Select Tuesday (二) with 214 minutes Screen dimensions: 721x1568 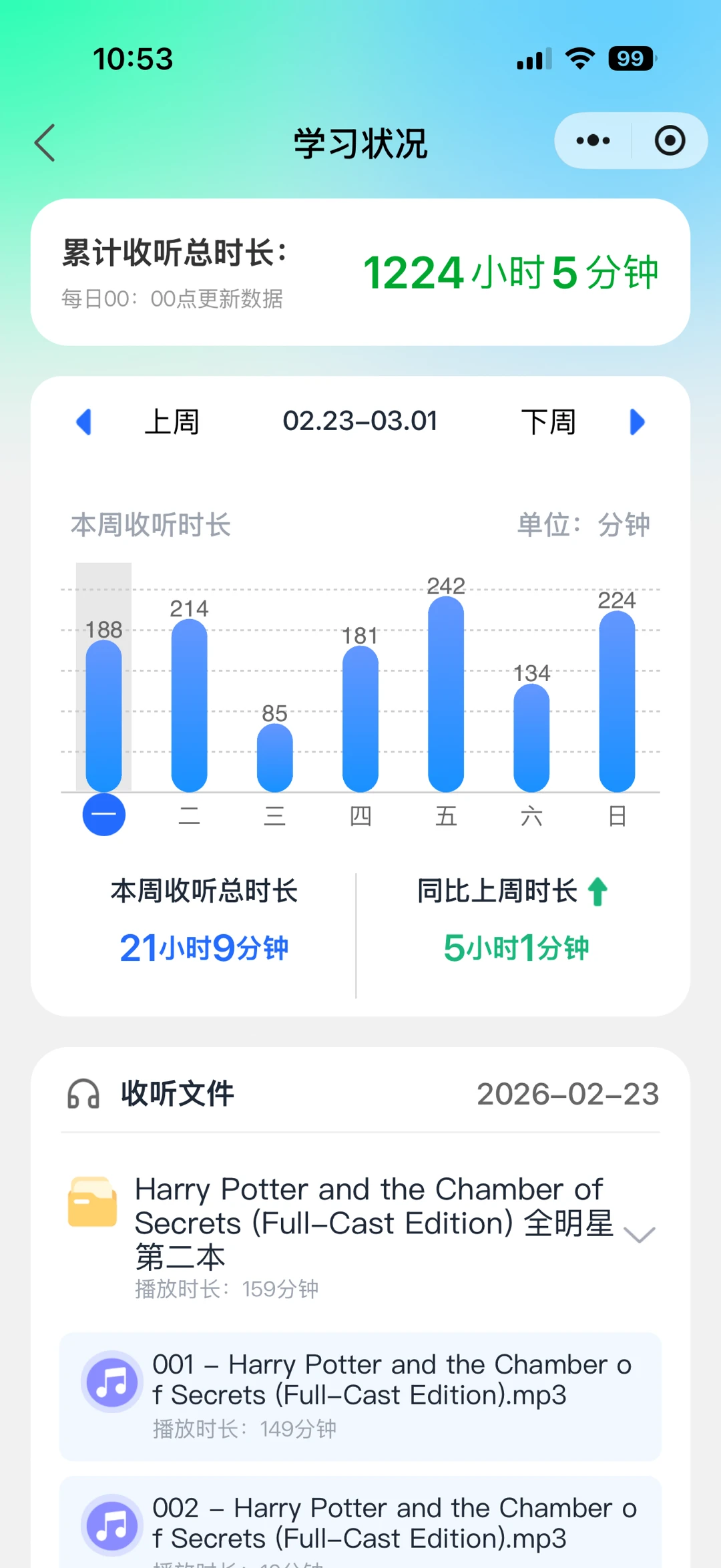(190, 708)
